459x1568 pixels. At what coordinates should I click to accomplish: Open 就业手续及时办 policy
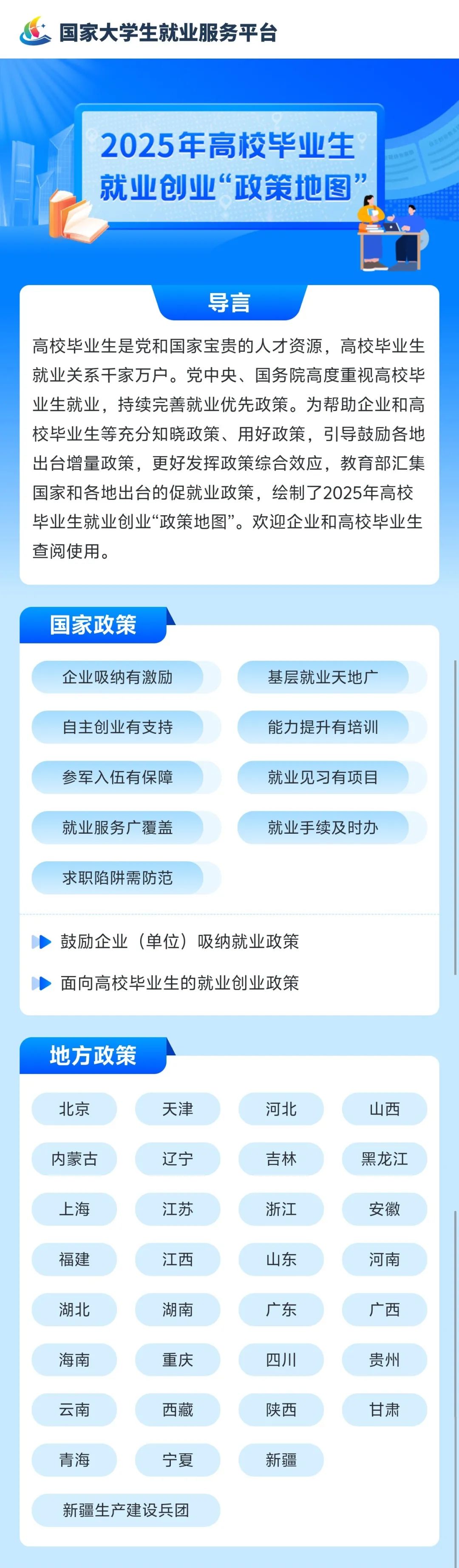pos(323,827)
